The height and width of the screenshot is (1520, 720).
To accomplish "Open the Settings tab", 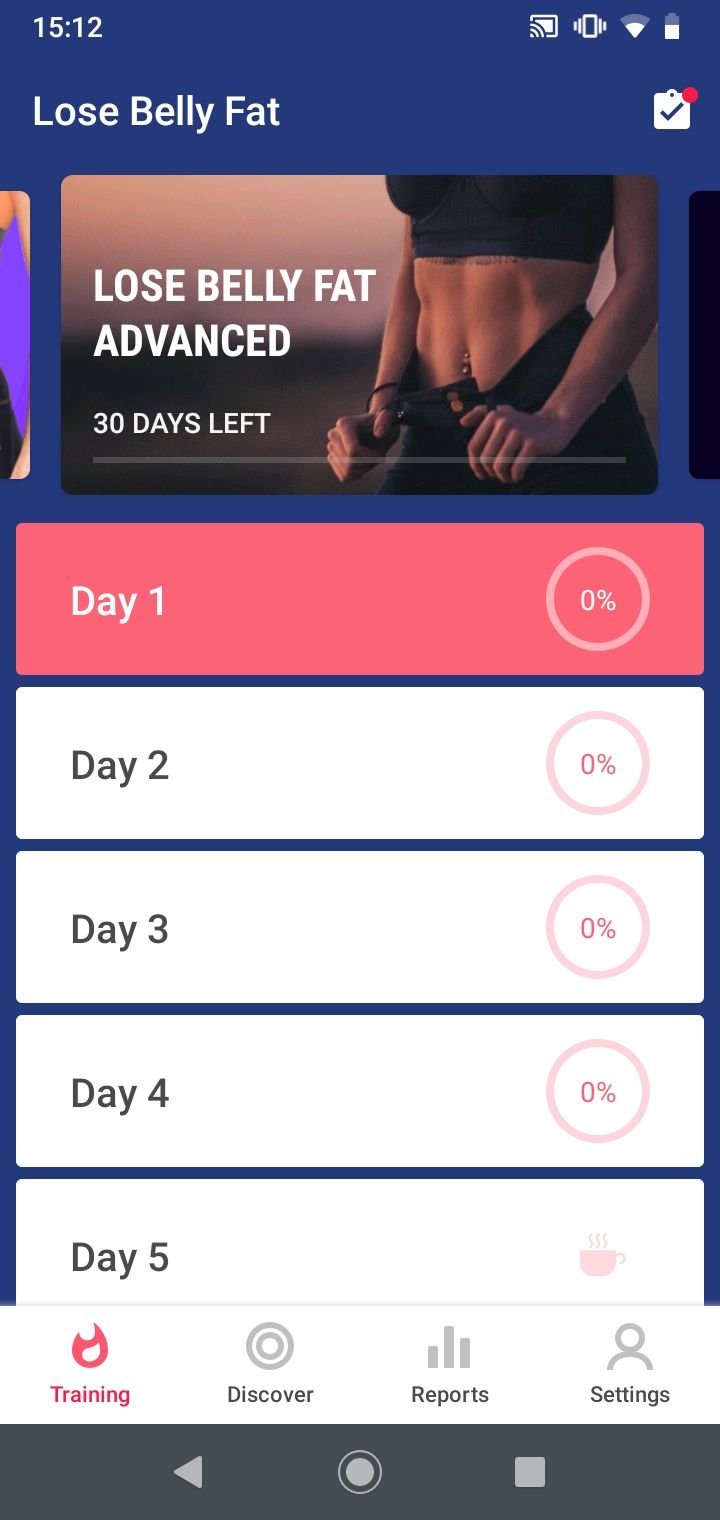I will click(630, 1365).
